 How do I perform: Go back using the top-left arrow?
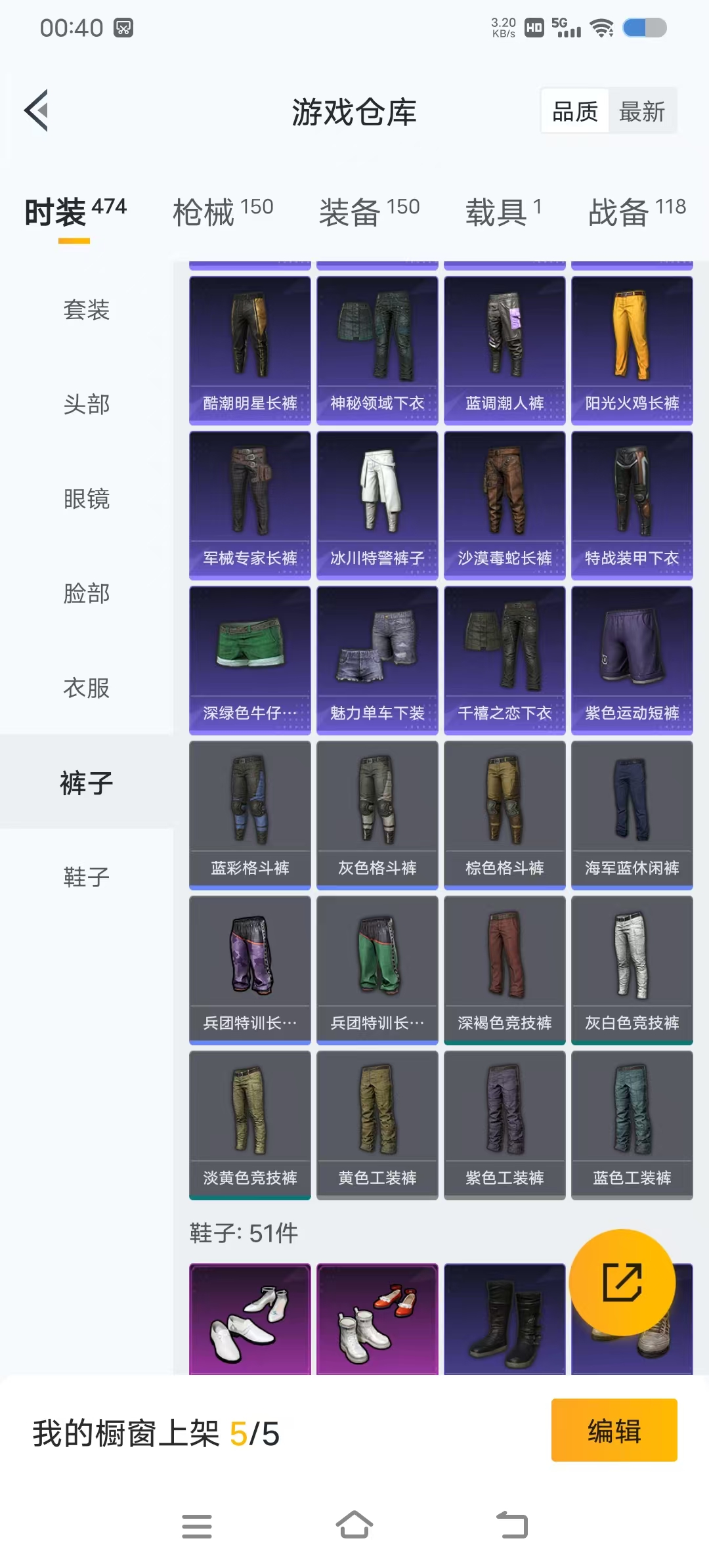point(37,110)
